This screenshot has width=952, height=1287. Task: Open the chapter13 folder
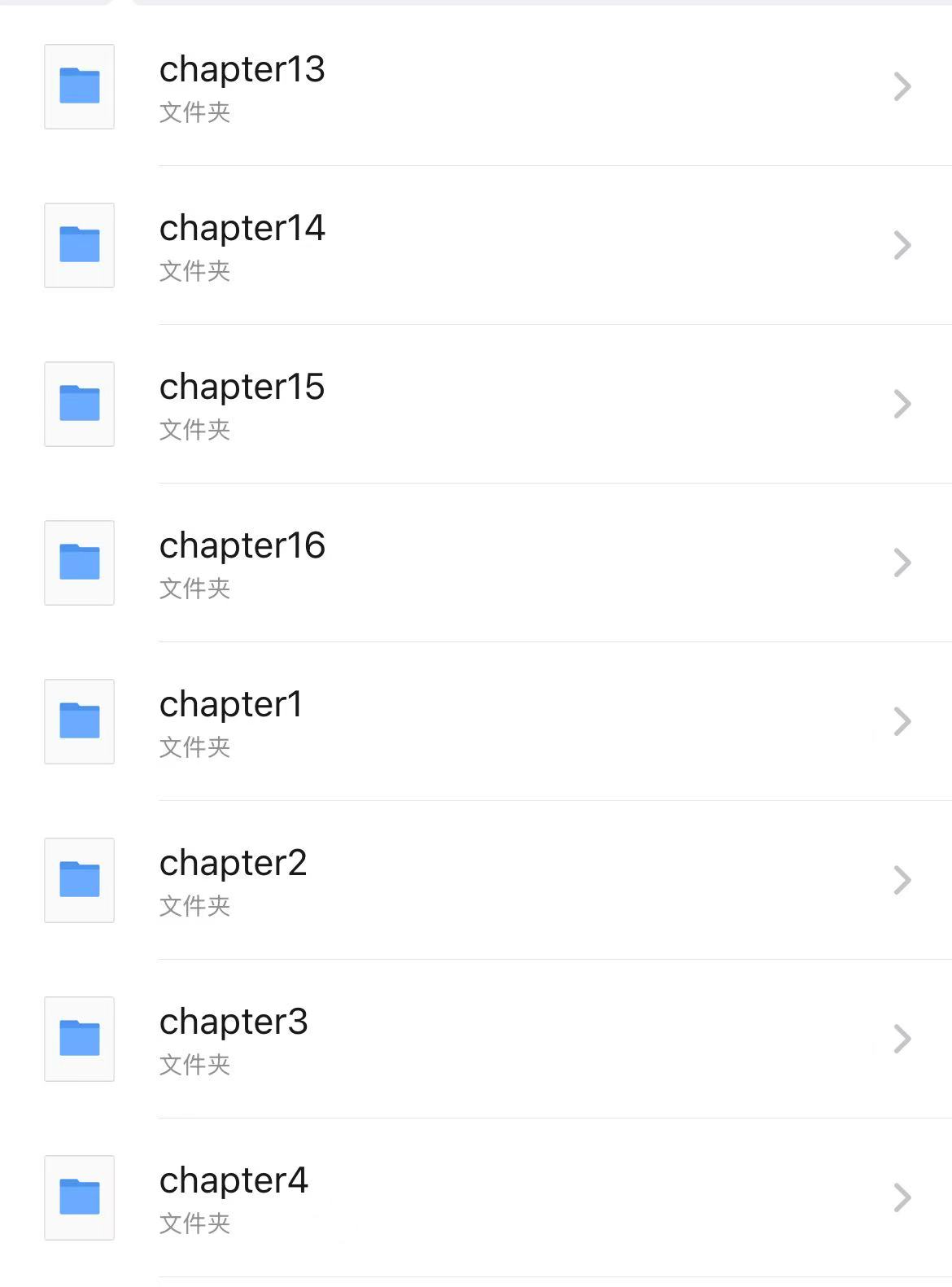point(242,86)
